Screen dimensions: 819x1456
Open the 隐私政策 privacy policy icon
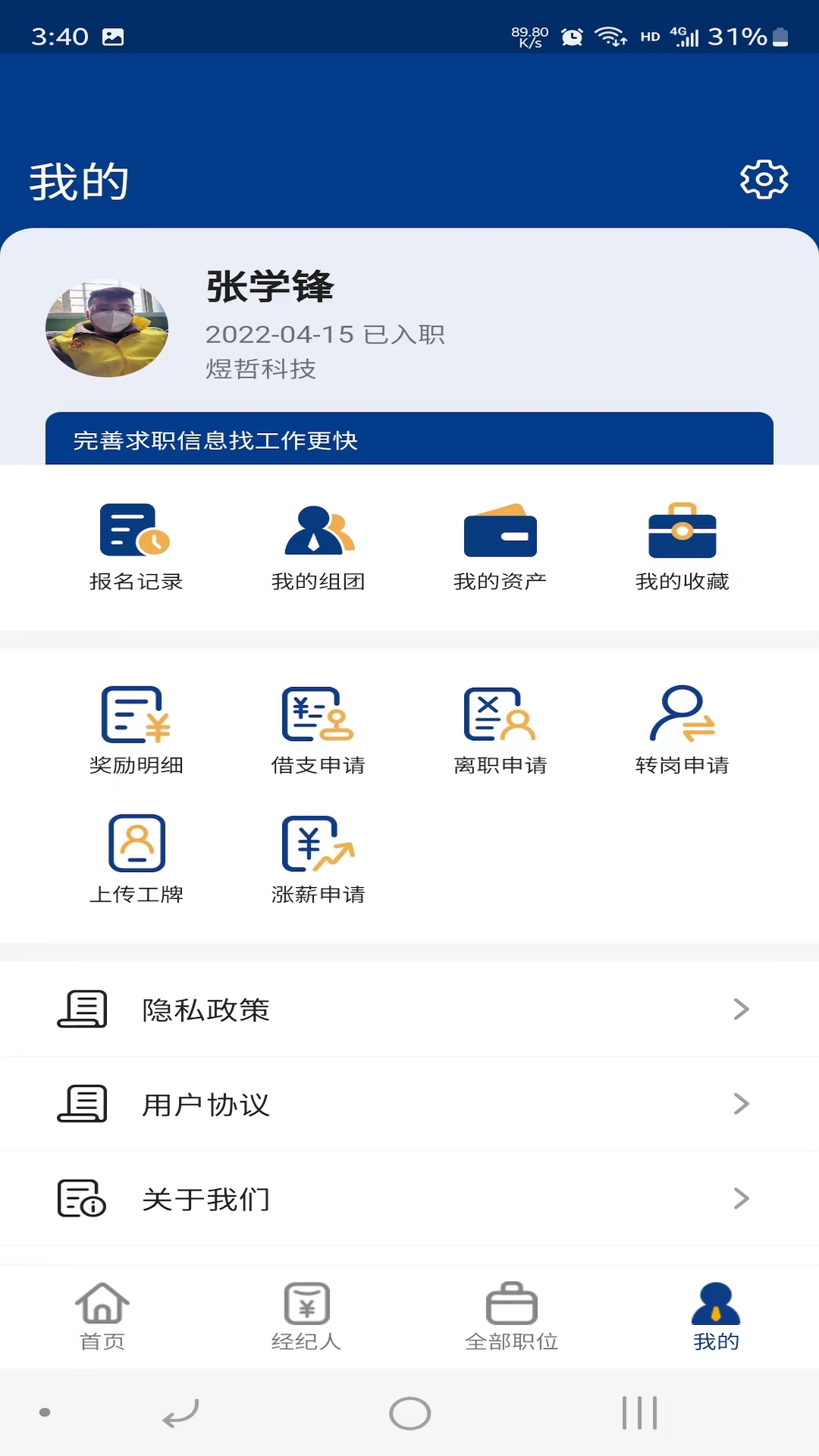(x=83, y=1009)
